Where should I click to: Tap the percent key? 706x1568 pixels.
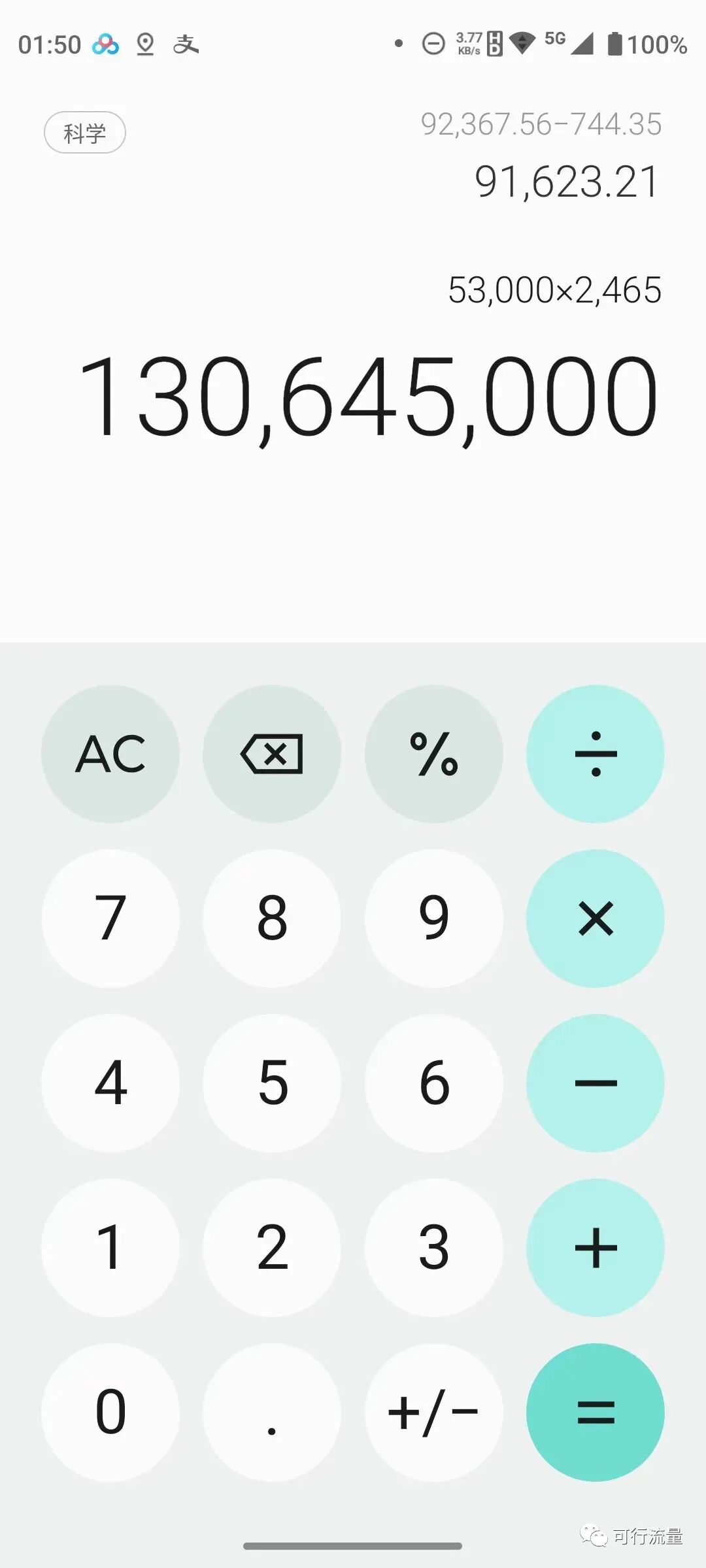coord(434,754)
